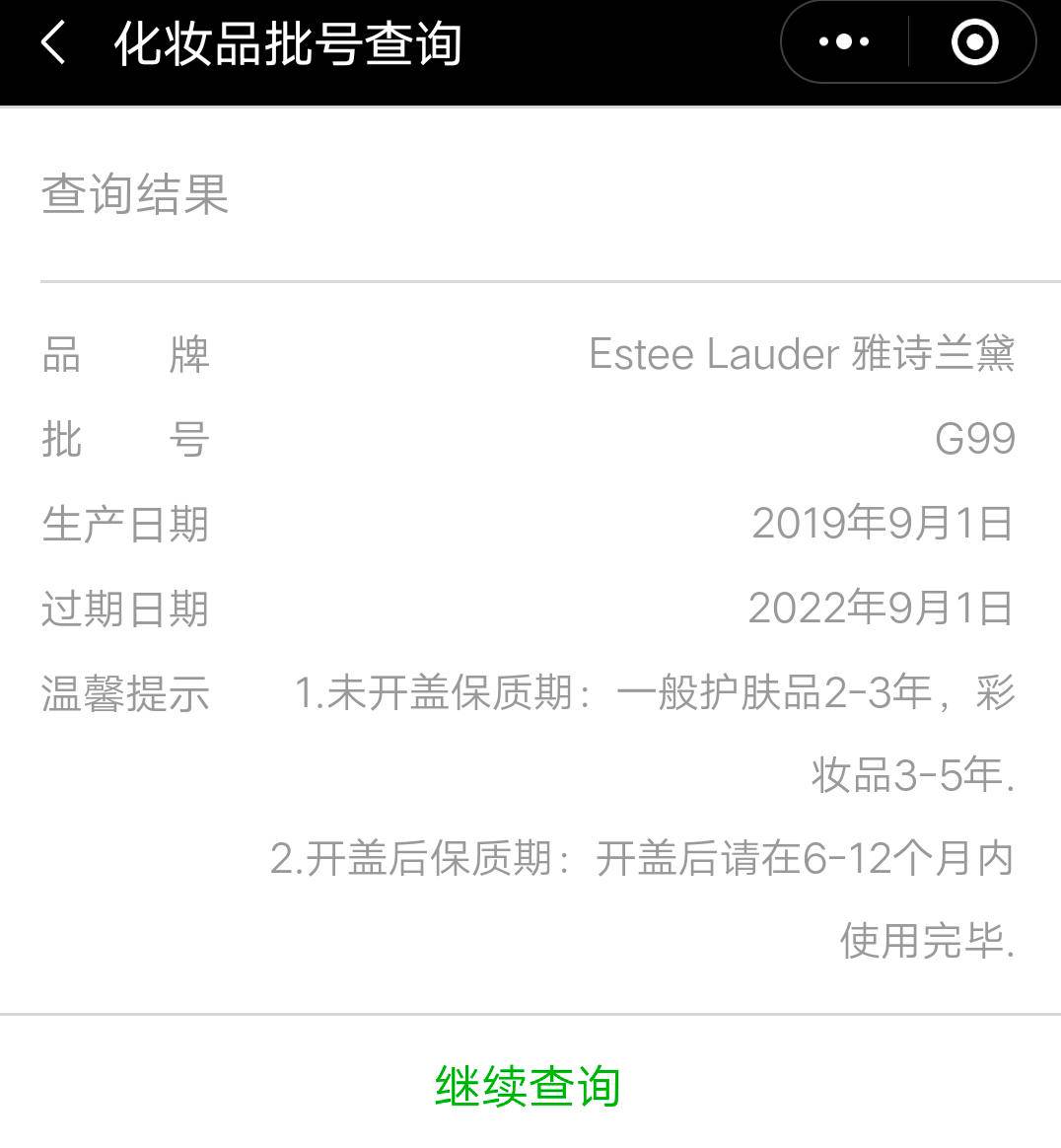Click the circular capsule close icon
1061x1148 pixels.
coord(972,41)
